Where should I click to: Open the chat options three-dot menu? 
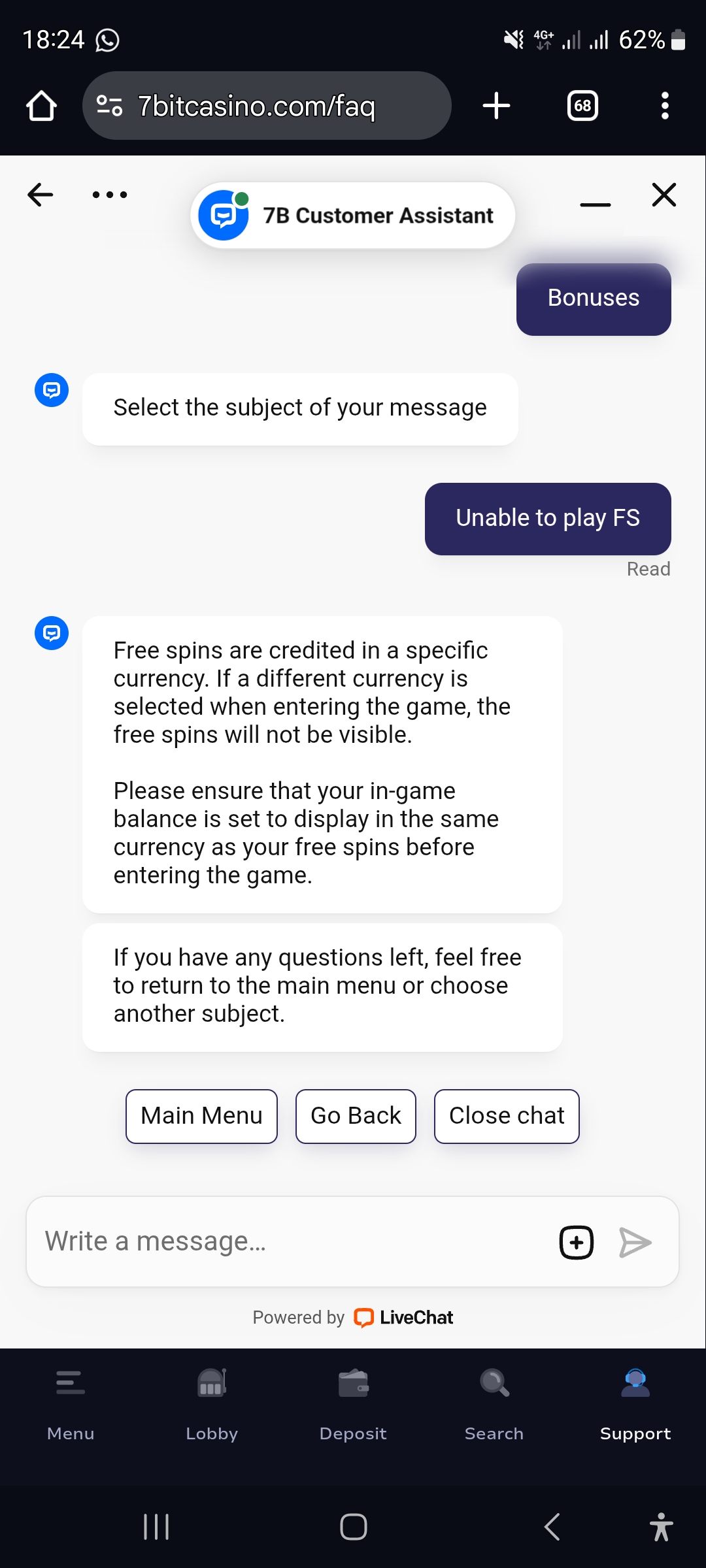(x=110, y=195)
